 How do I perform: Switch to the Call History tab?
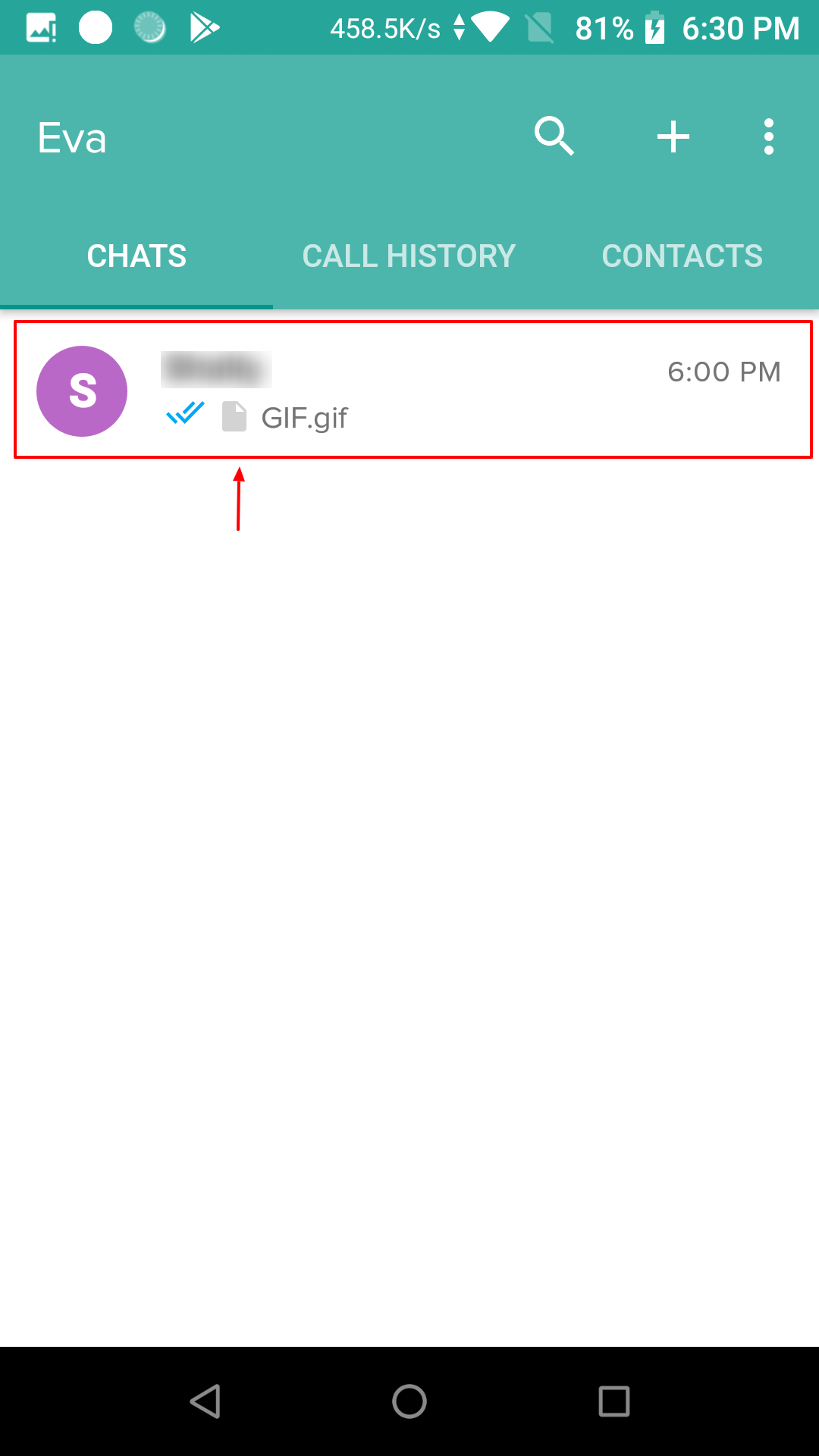pyautogui.click(x=409, y=256)
